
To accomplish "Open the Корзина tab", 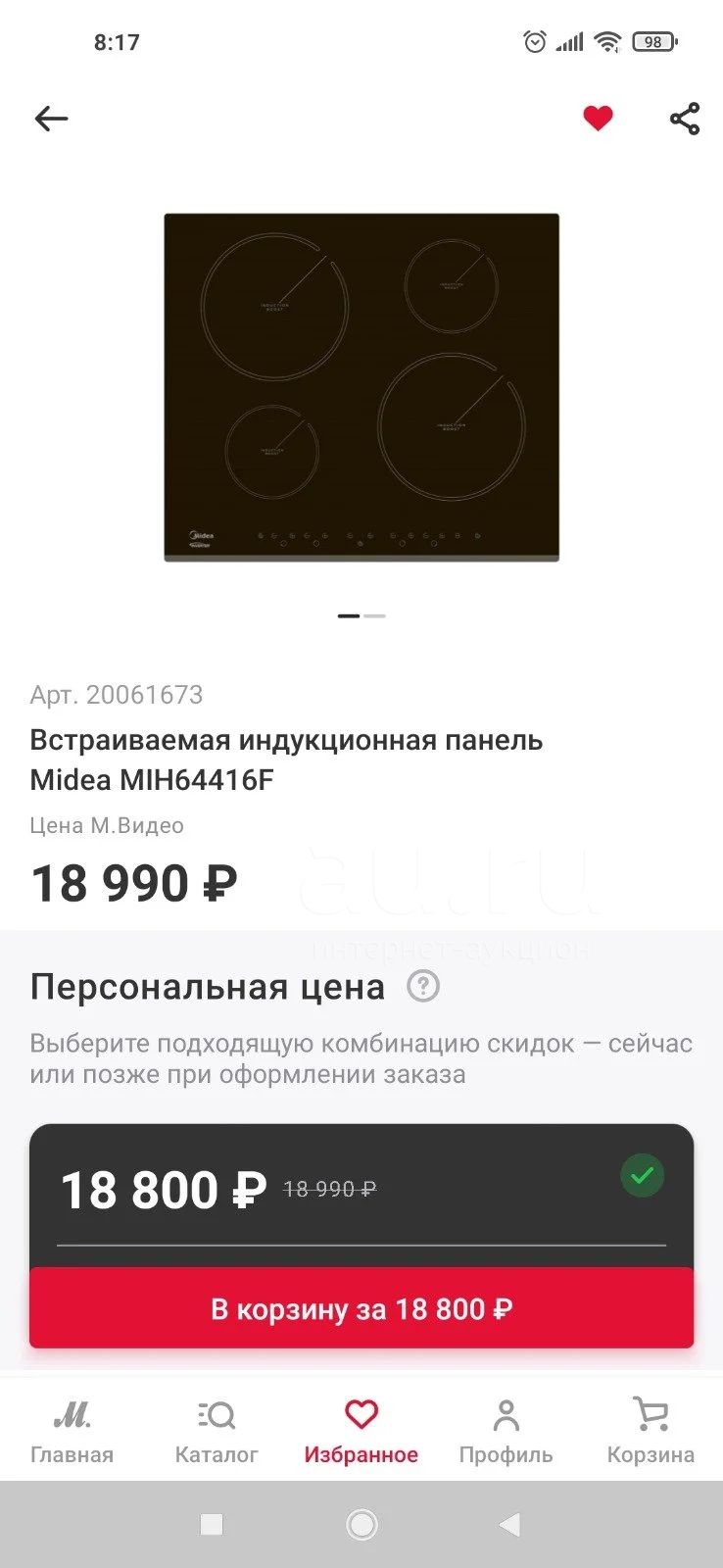I will (651, 1432).
